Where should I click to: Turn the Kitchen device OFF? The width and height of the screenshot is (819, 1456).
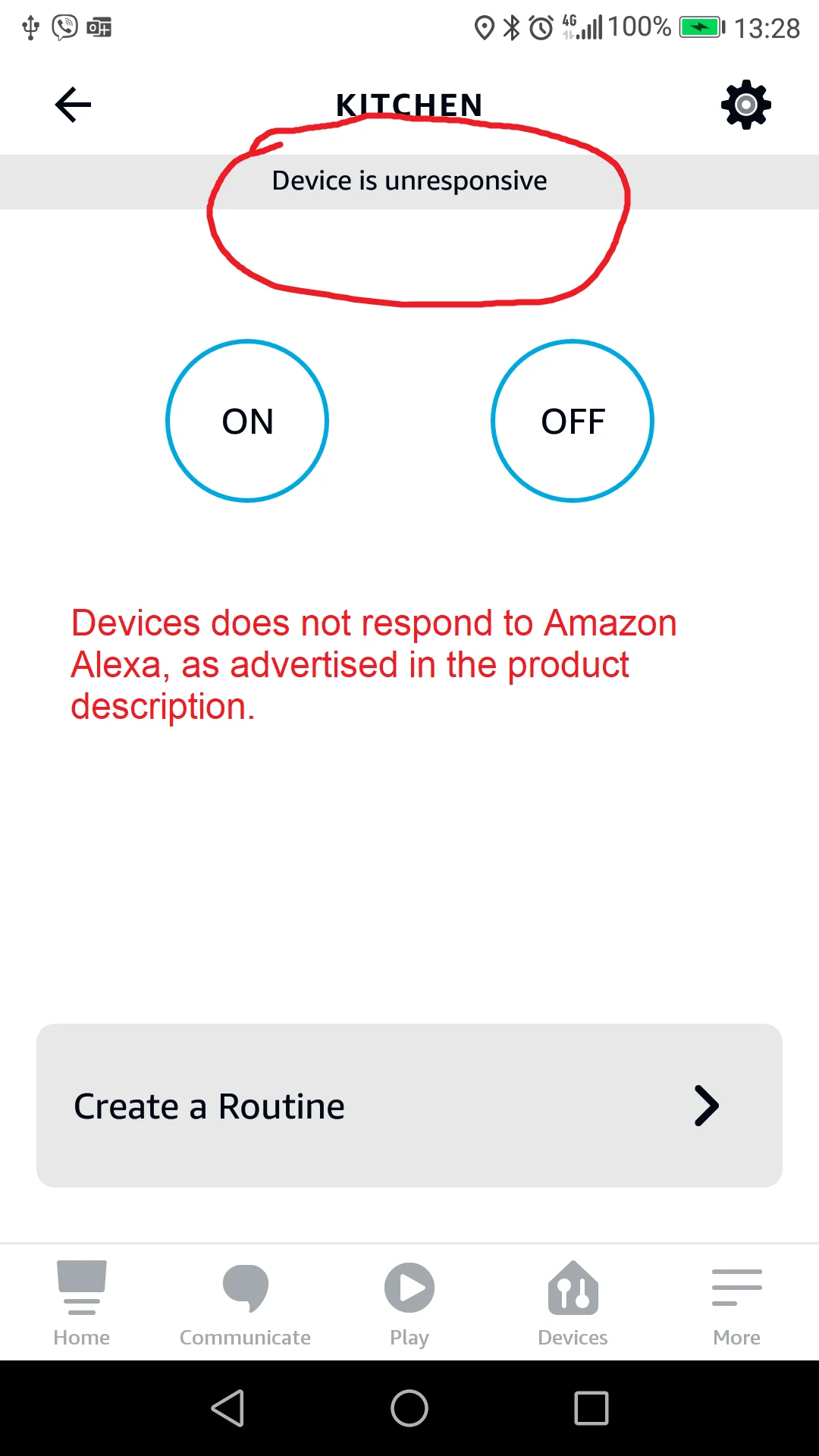[x=573, y=421]
